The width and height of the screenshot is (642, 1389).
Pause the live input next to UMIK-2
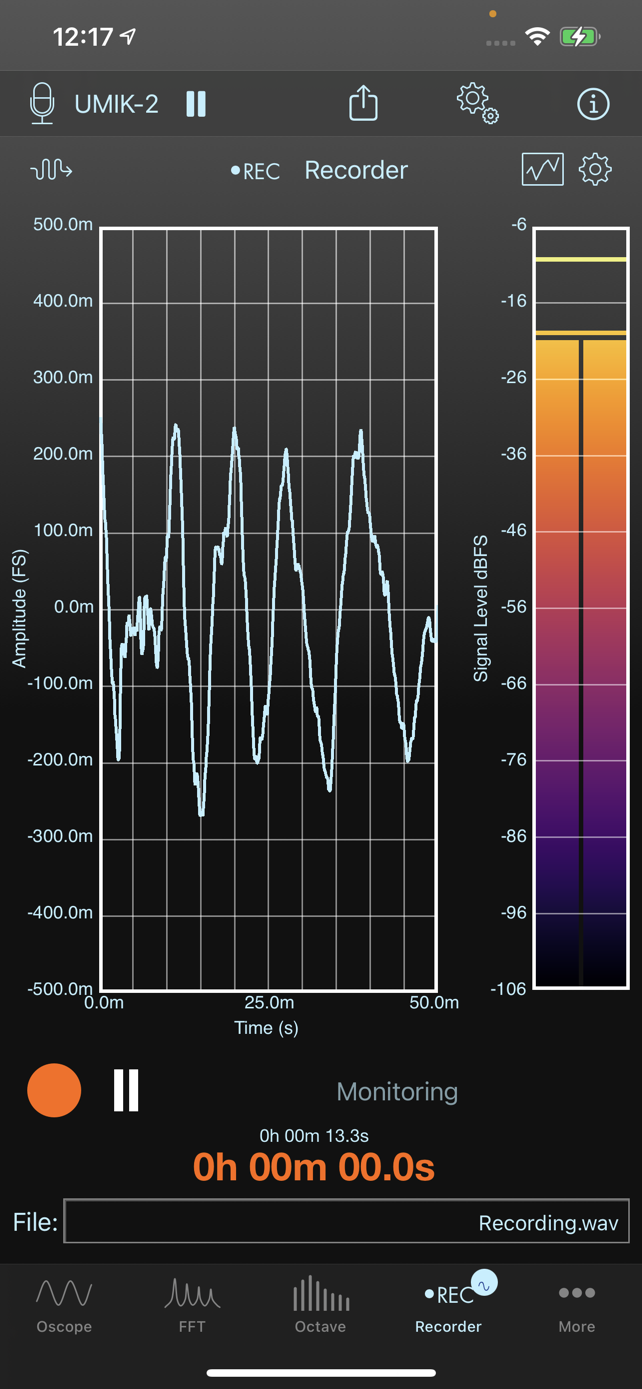pyautogui.click(x=196, y=104)
